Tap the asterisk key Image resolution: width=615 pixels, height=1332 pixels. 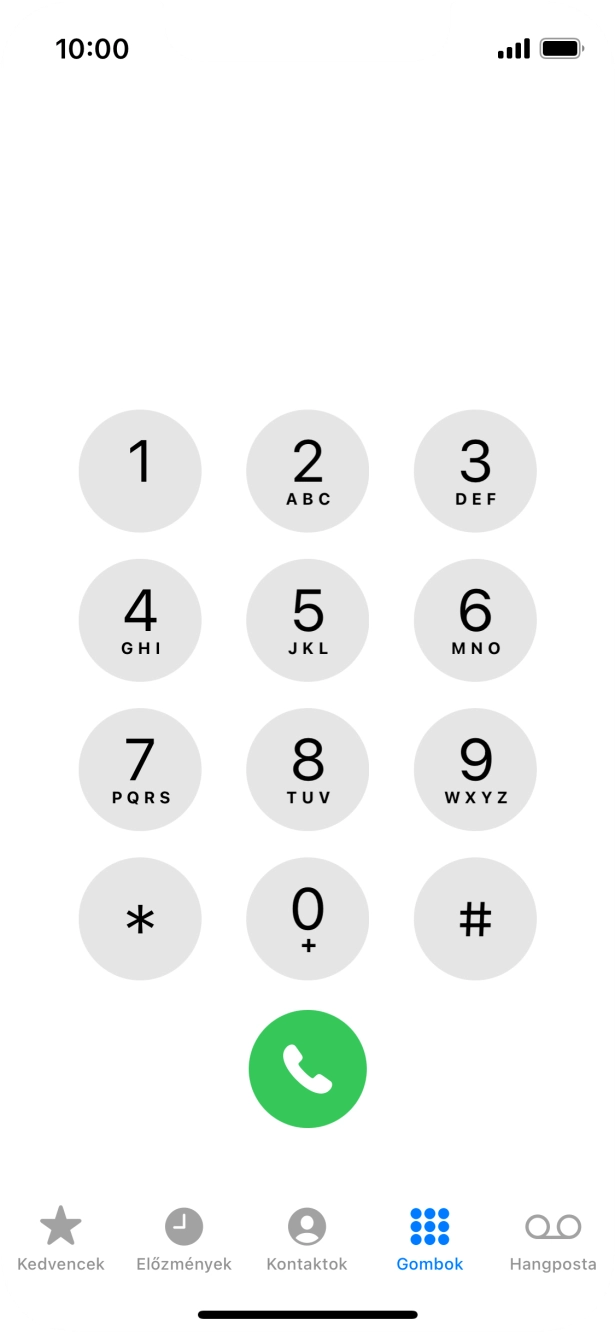pos(140,919)
